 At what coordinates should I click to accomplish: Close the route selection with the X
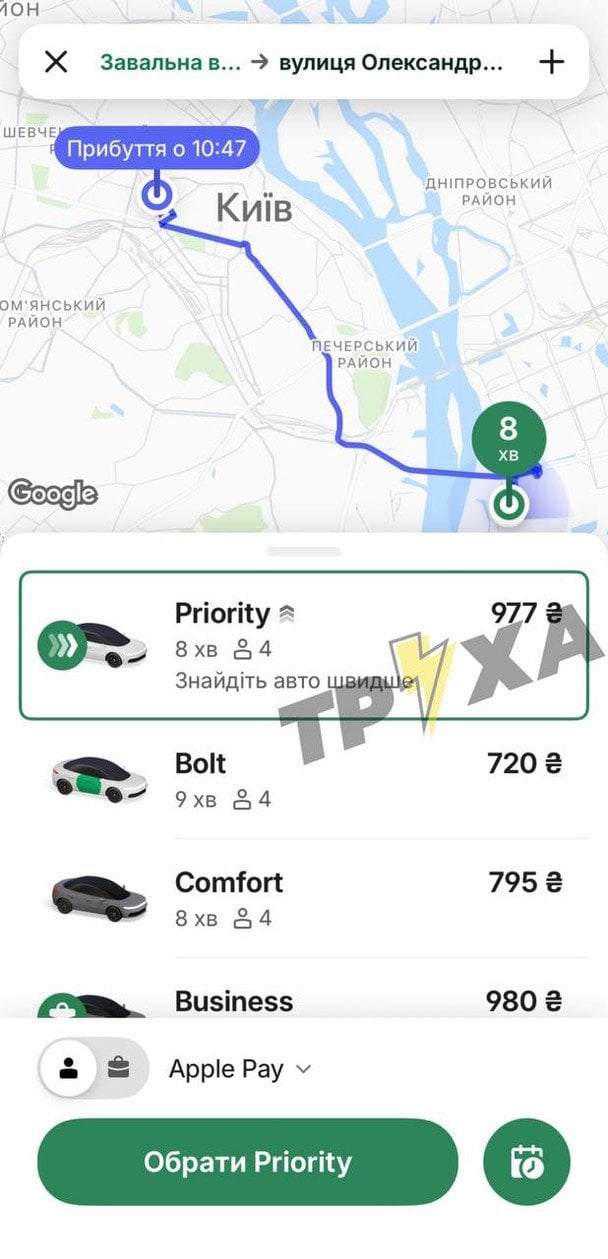coord(57,62)
